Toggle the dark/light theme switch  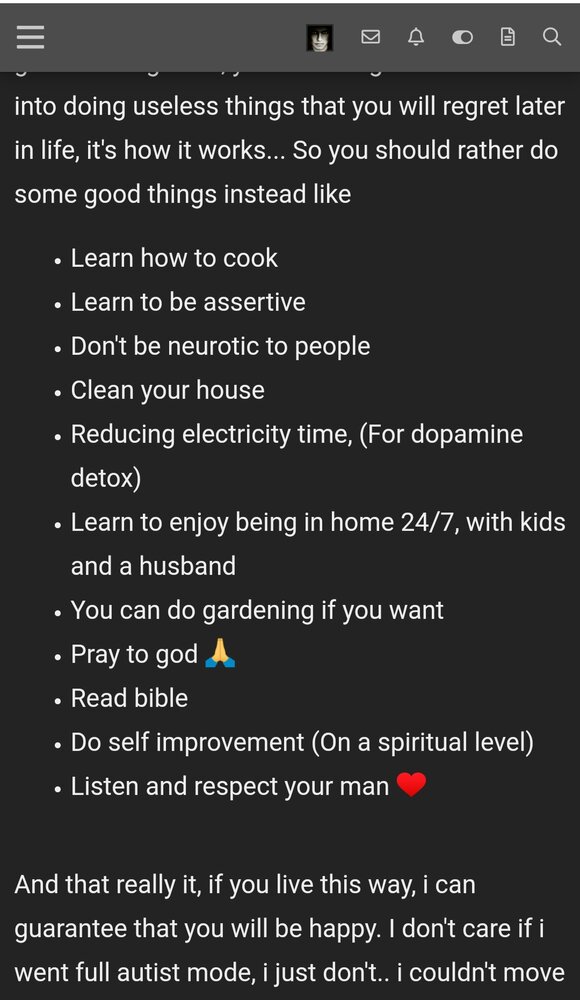point(462,38)
